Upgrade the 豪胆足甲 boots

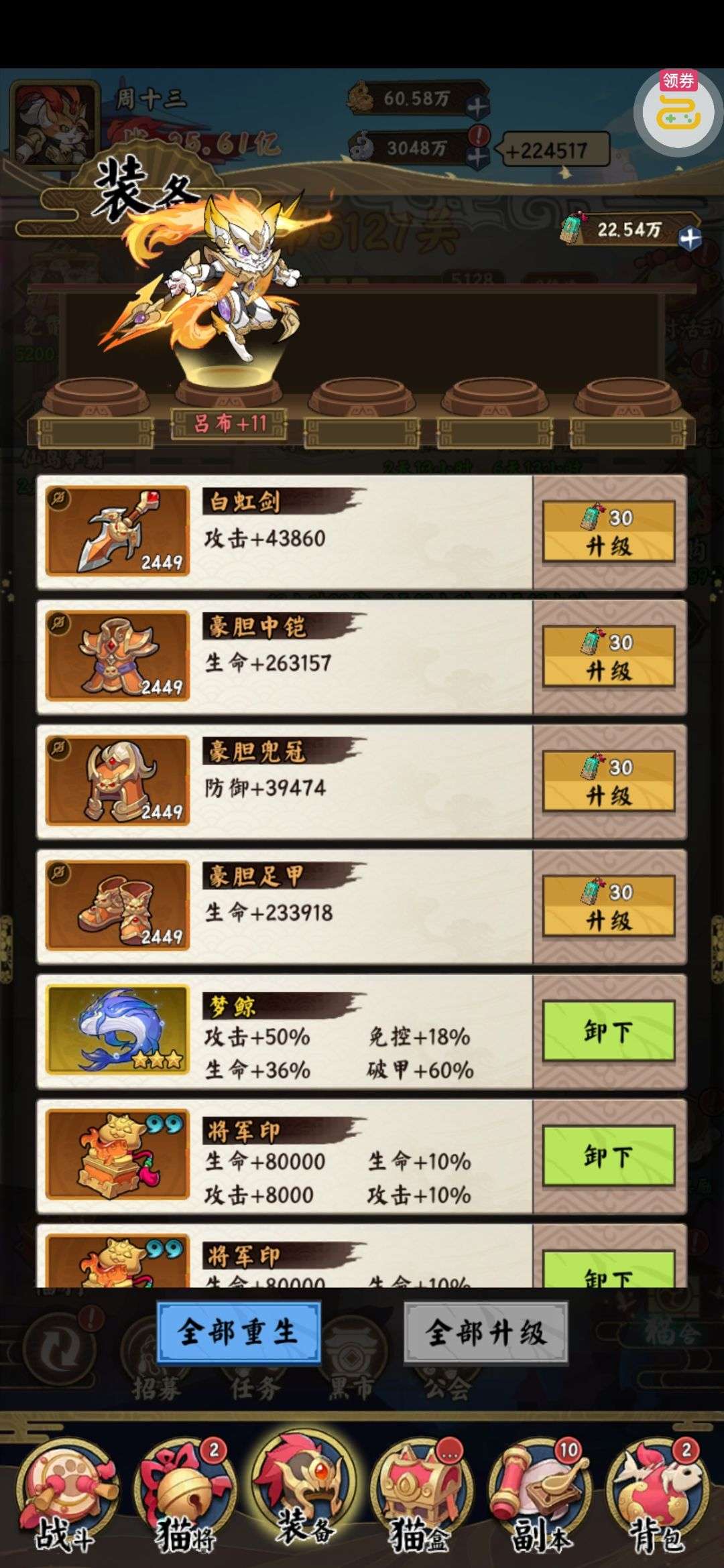[608, 906]
